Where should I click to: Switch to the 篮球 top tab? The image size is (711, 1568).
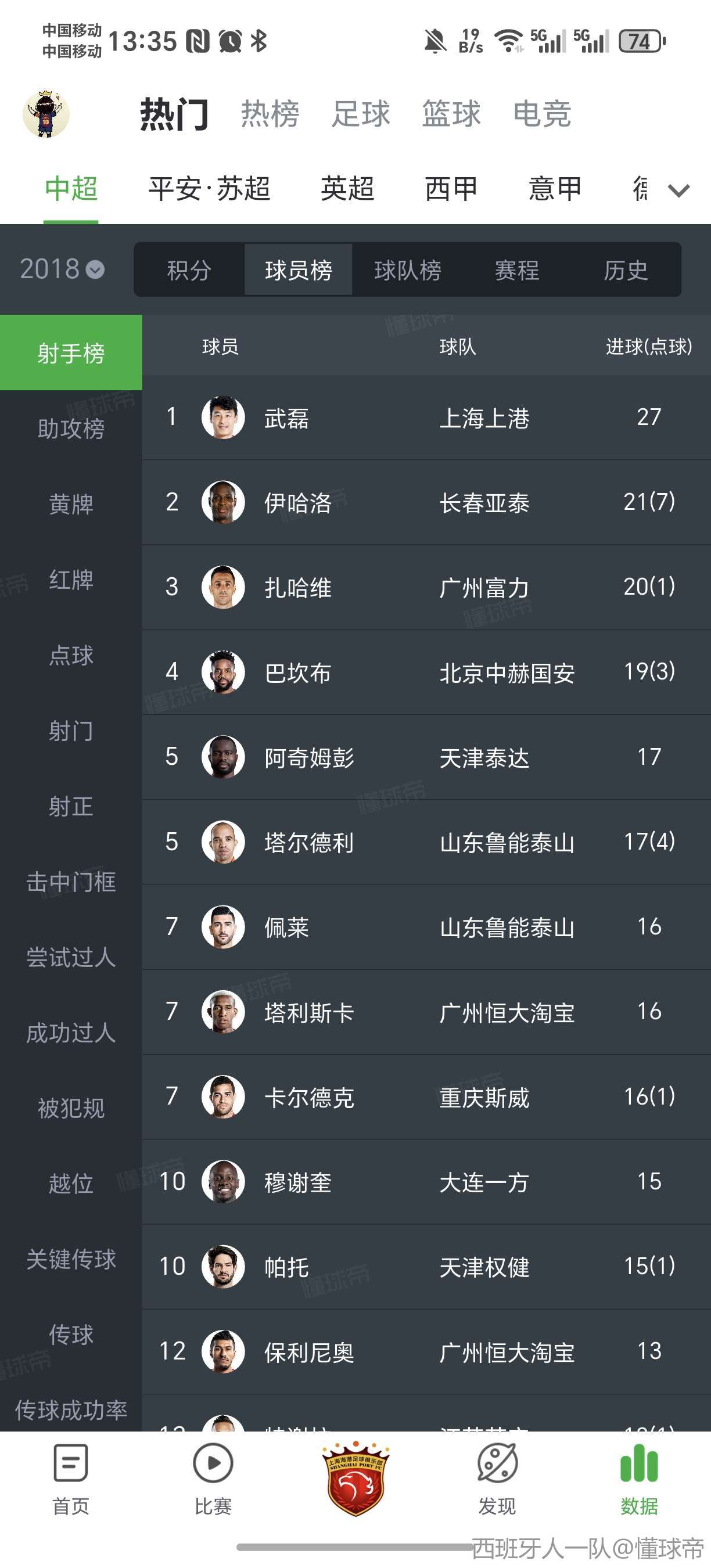[451, 114]
